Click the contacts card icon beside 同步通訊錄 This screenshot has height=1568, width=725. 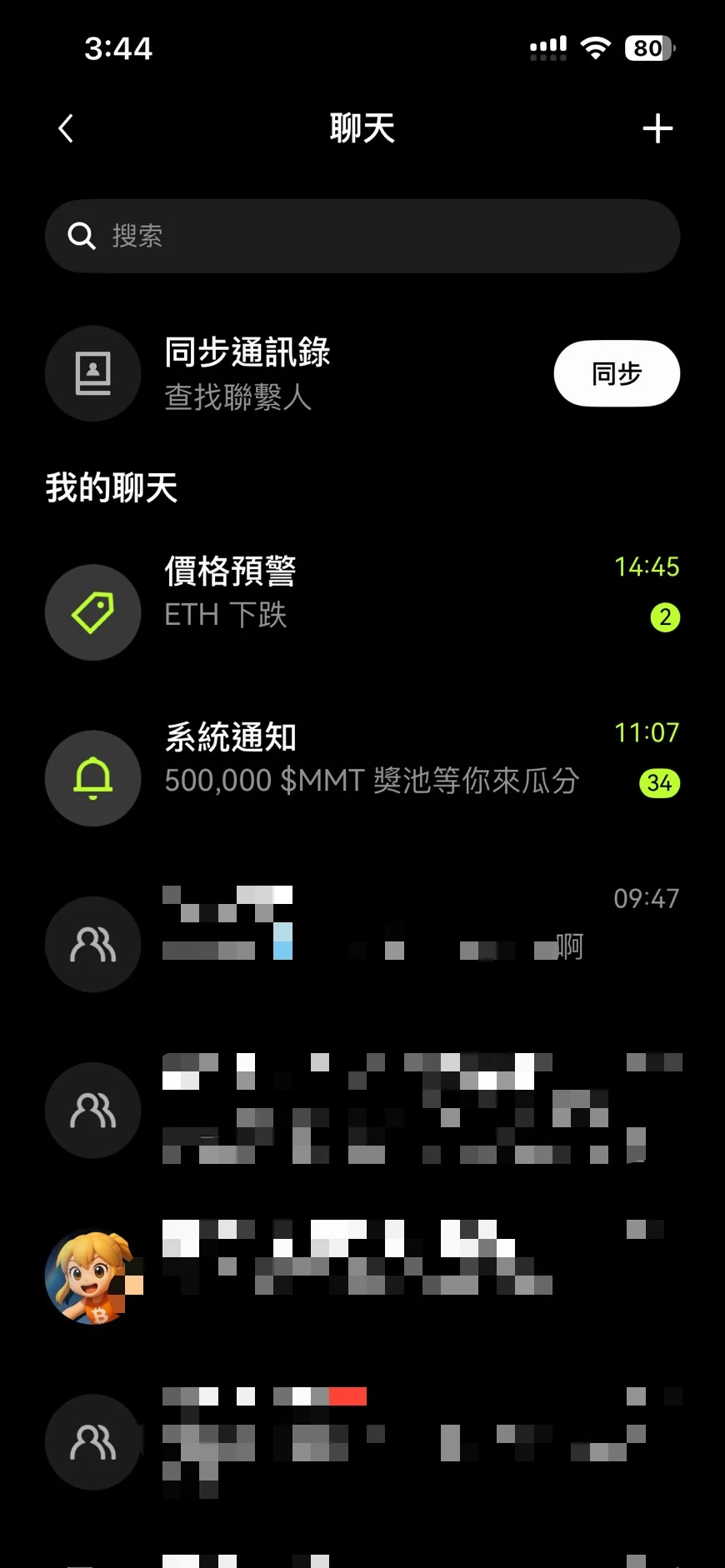click(92, 373)
